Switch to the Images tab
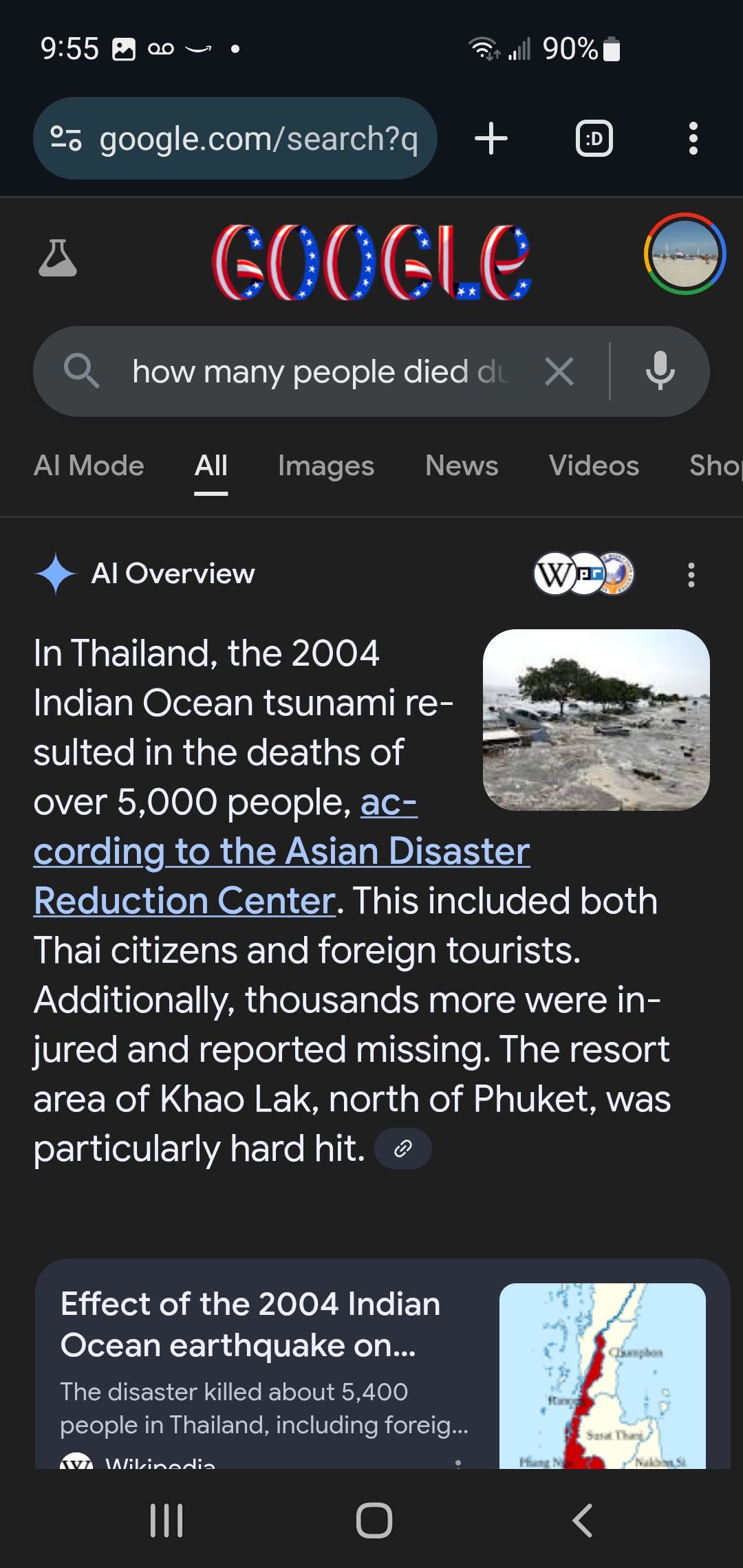743x1568 pixels. tap(326, 466)
